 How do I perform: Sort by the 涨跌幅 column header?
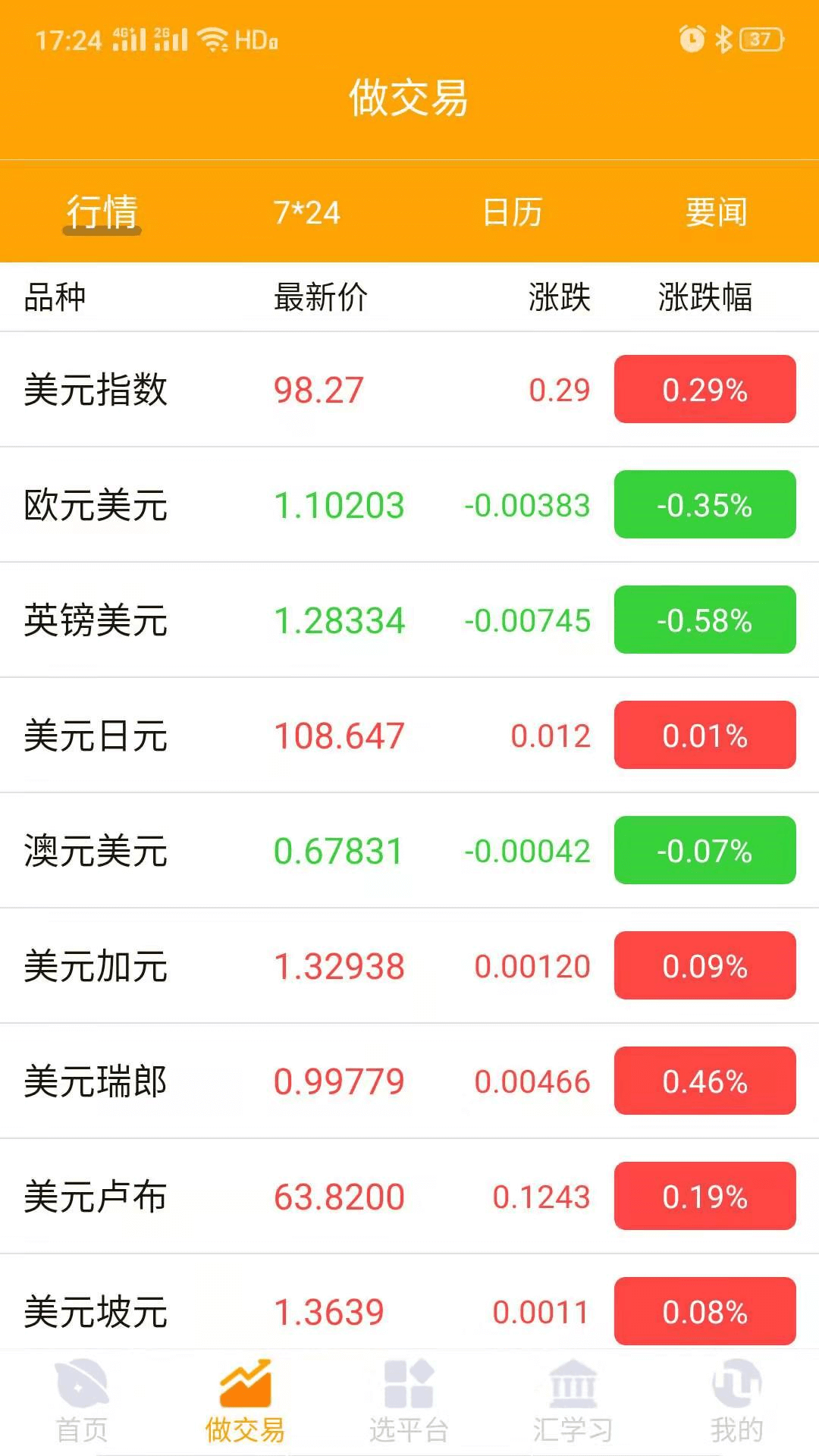[704, 299]
